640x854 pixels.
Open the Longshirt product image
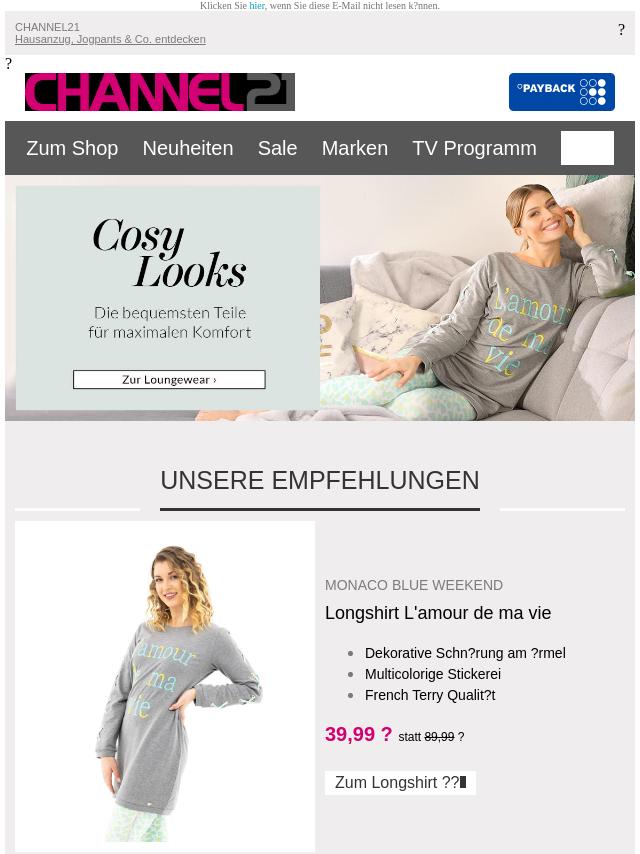point(165,686)
